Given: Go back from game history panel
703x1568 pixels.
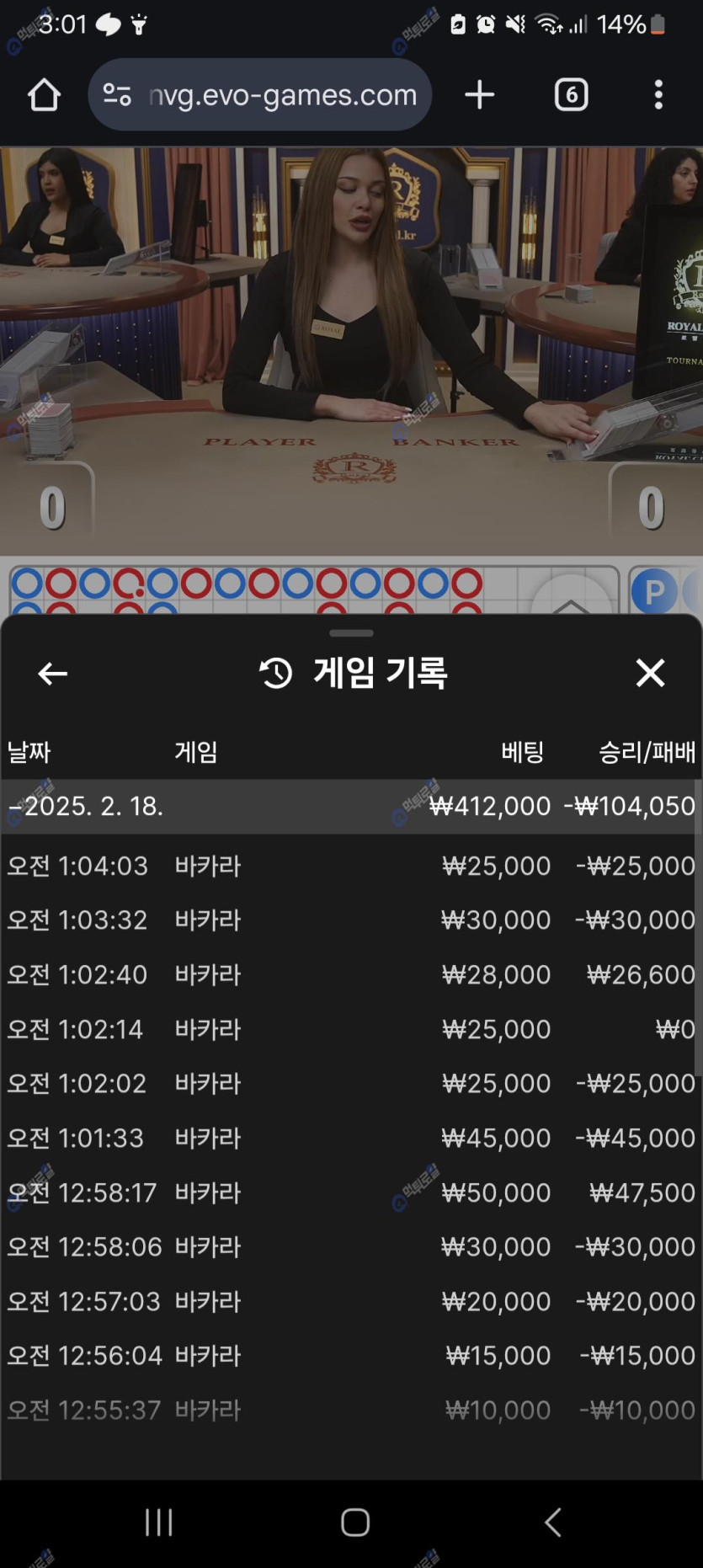Looking at the screenshot, I should click(x=52, y=673).
